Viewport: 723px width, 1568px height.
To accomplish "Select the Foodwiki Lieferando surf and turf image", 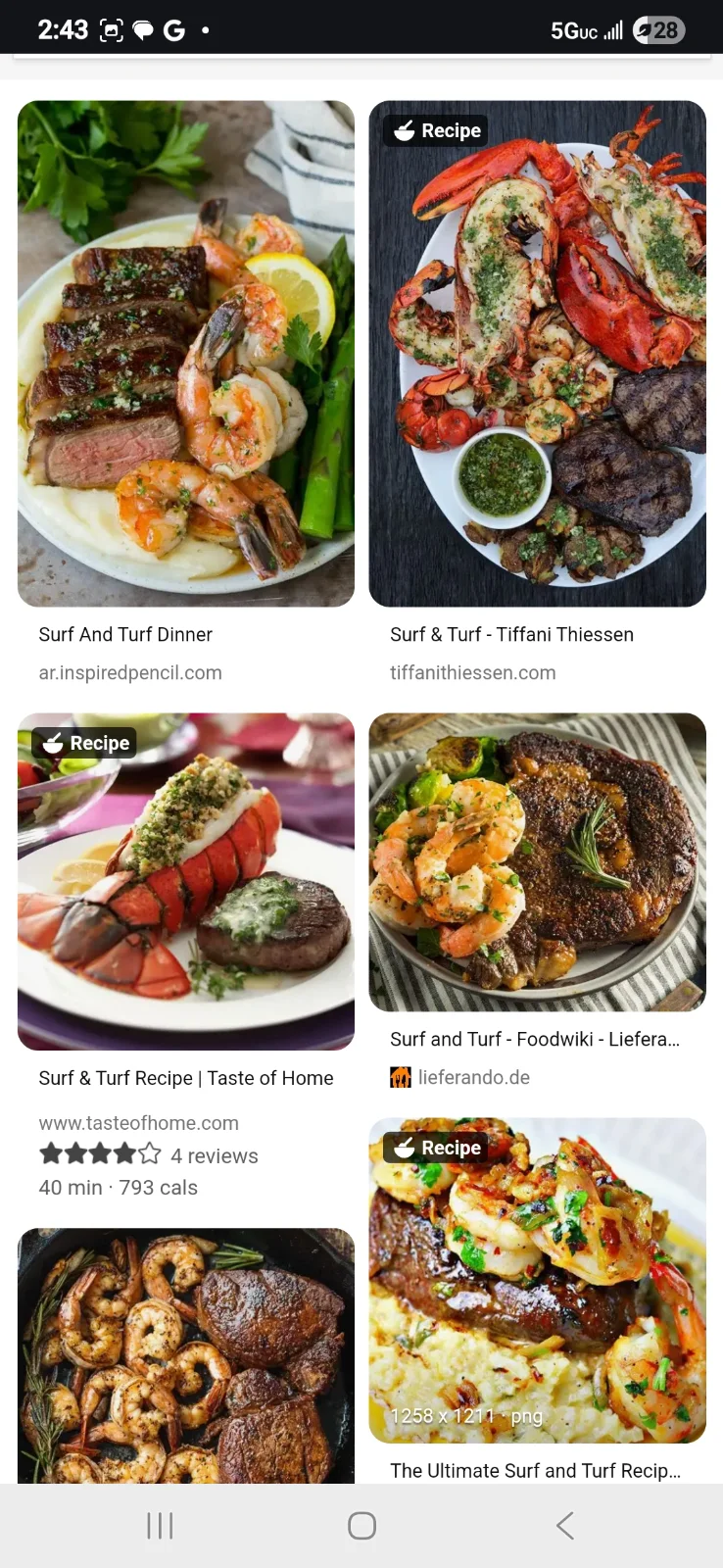I will pos(537,862).
